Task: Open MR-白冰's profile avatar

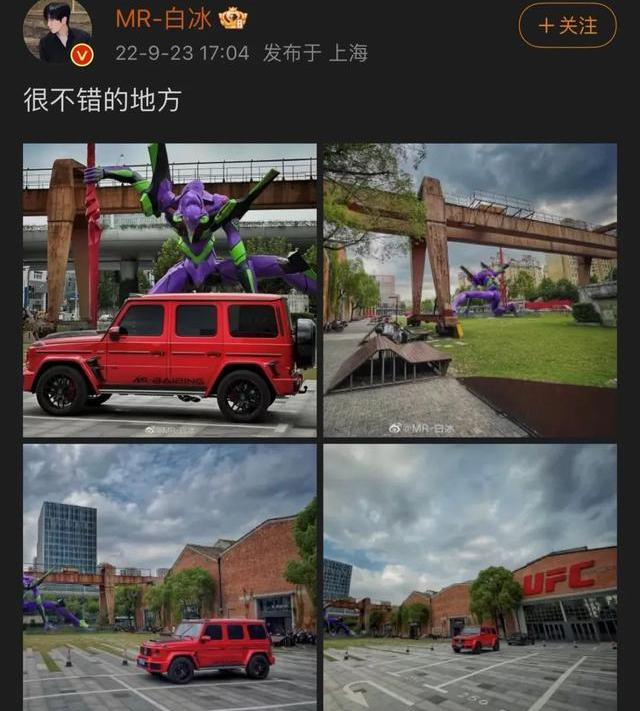Action: coord(57,28)
